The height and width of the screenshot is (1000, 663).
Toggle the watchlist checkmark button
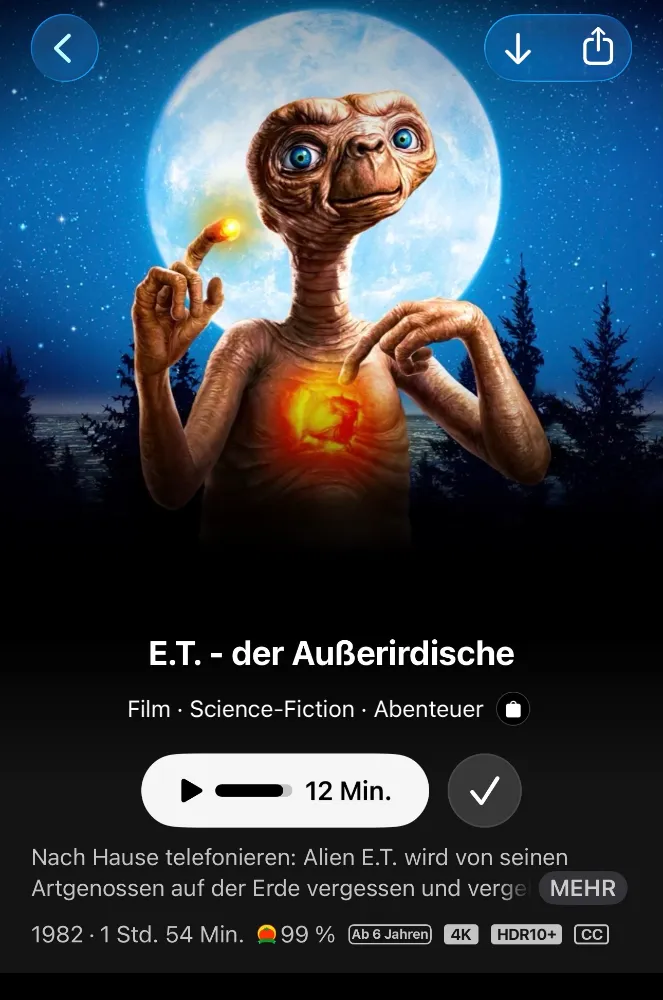485,791
